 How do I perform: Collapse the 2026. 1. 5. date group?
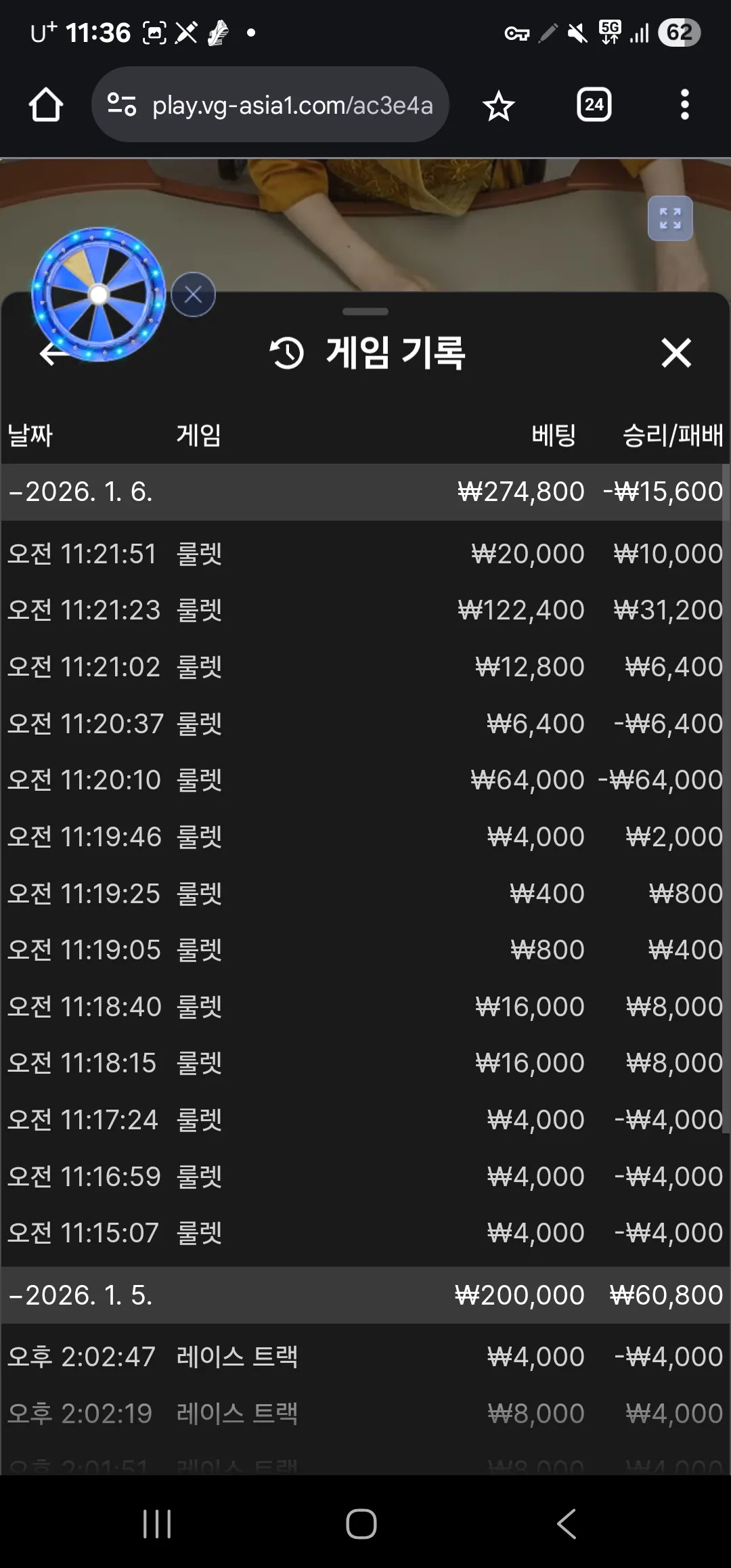coord(365,1295)
